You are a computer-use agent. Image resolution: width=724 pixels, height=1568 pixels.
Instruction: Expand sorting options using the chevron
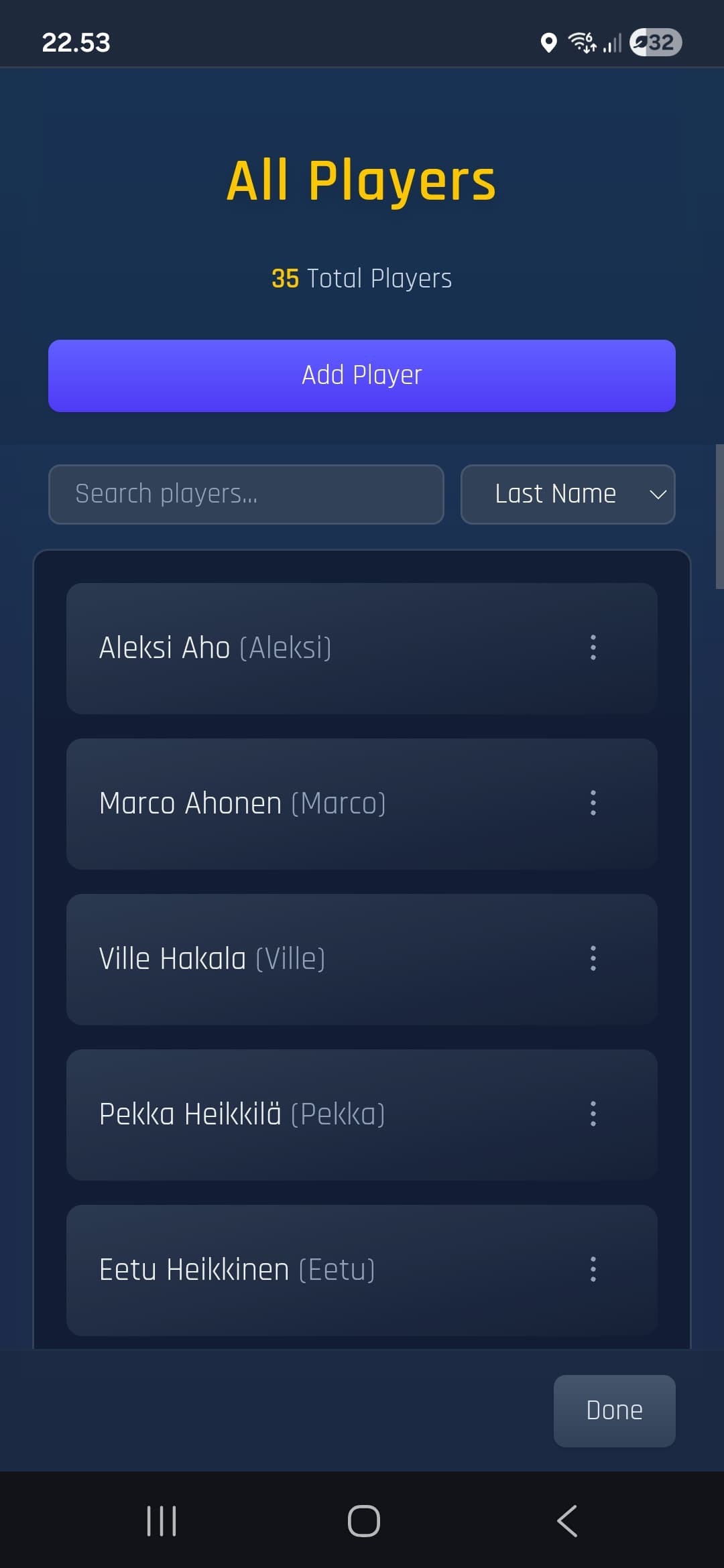pyautogui.click(x=657, y=494)
